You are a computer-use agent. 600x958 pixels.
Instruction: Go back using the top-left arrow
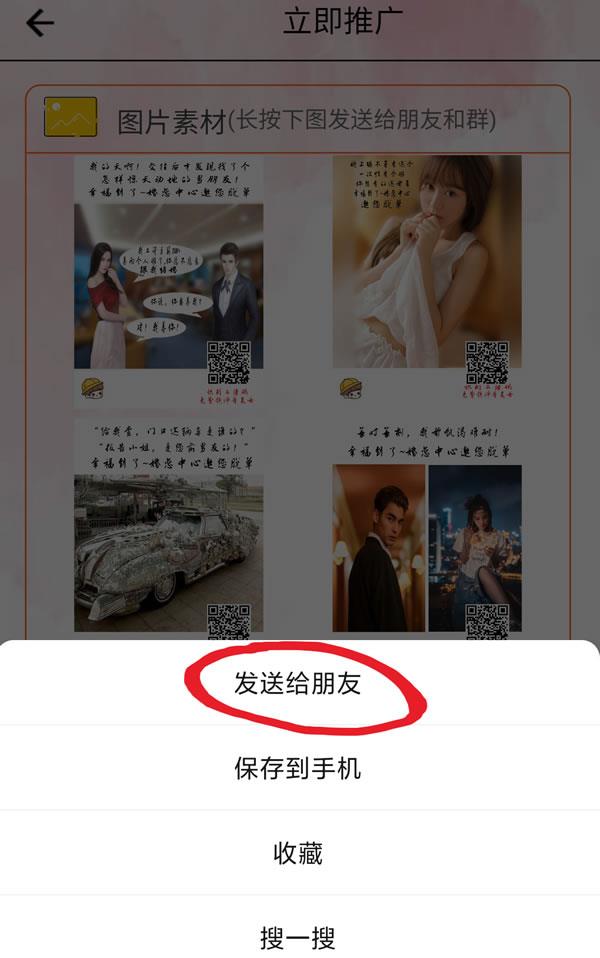click(x=40, y=24)
